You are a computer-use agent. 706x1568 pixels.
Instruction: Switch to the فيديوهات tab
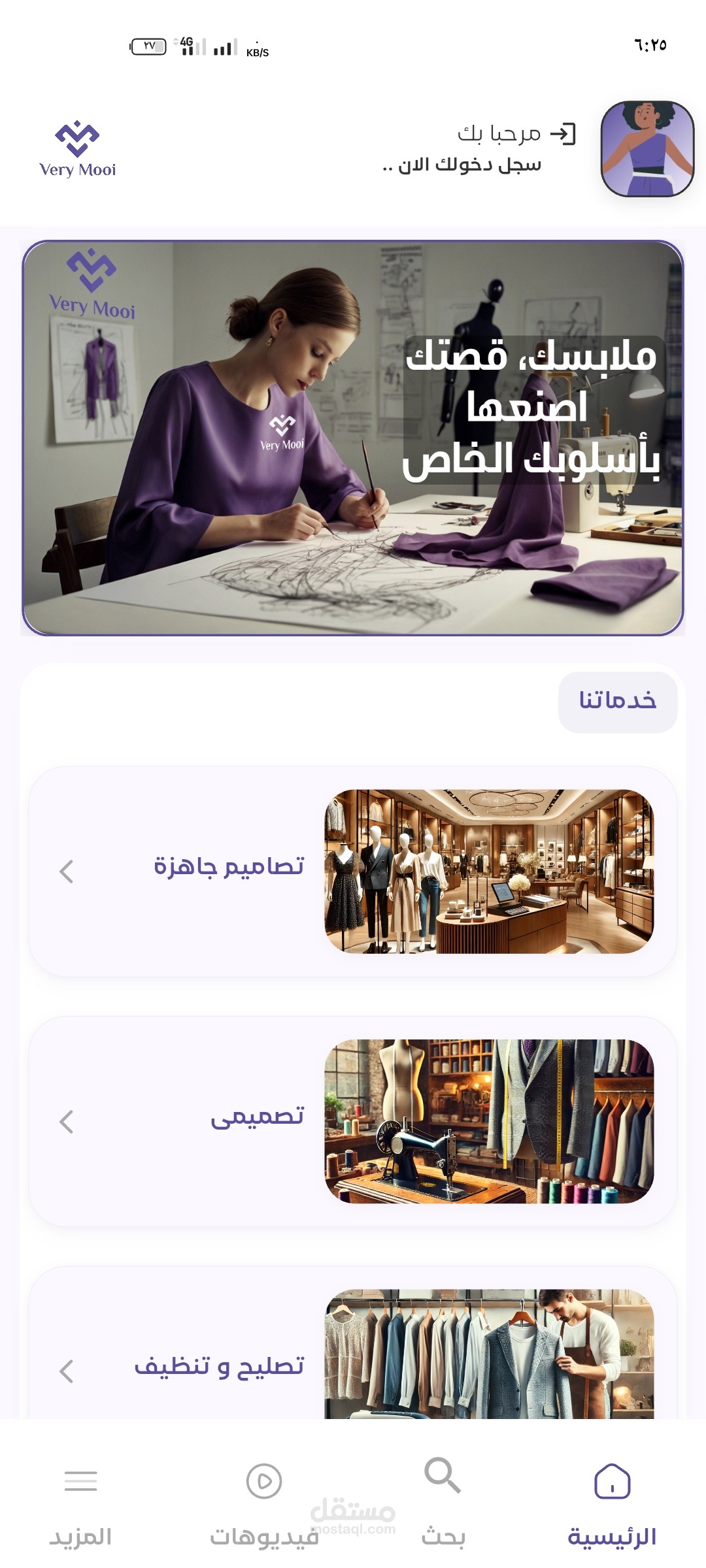pos(264,1503)
